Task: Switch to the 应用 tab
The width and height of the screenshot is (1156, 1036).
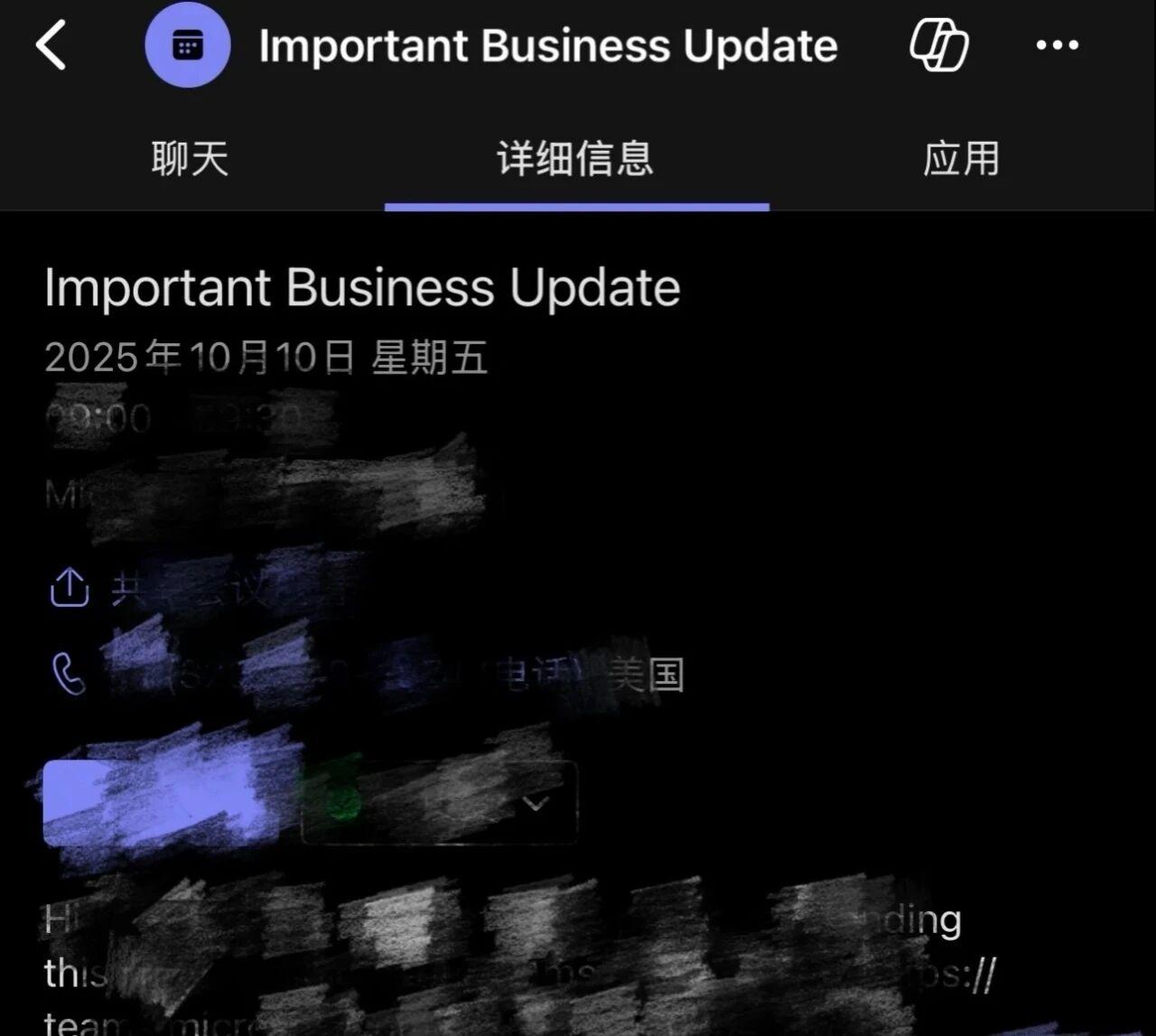Action: 961,159
